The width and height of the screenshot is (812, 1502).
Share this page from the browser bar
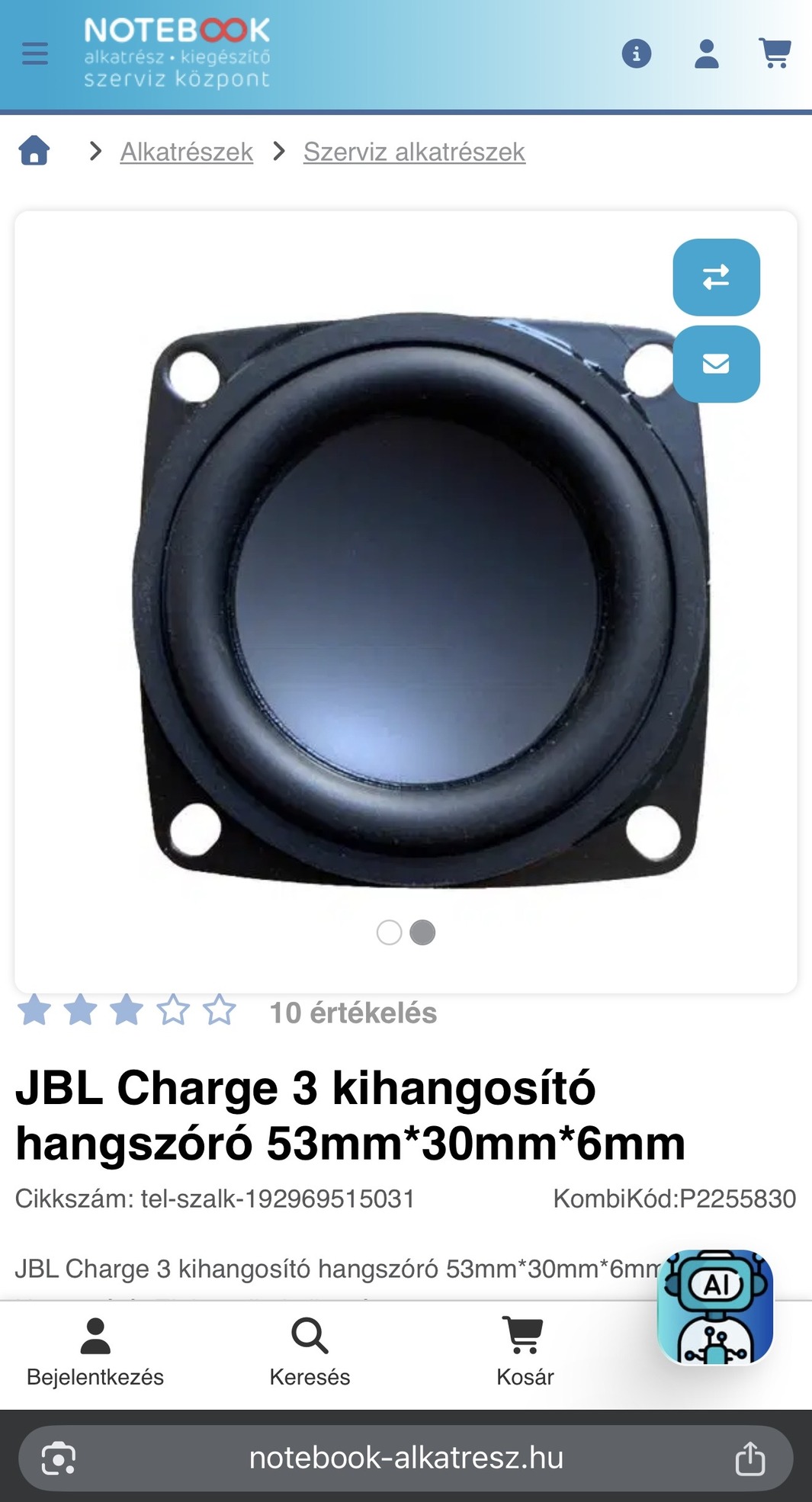(750, 1459)
